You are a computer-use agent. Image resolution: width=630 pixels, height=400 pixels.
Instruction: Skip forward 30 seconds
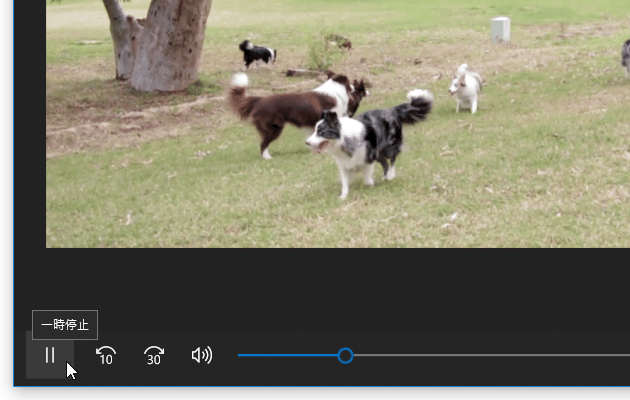[x=154, y=355]
